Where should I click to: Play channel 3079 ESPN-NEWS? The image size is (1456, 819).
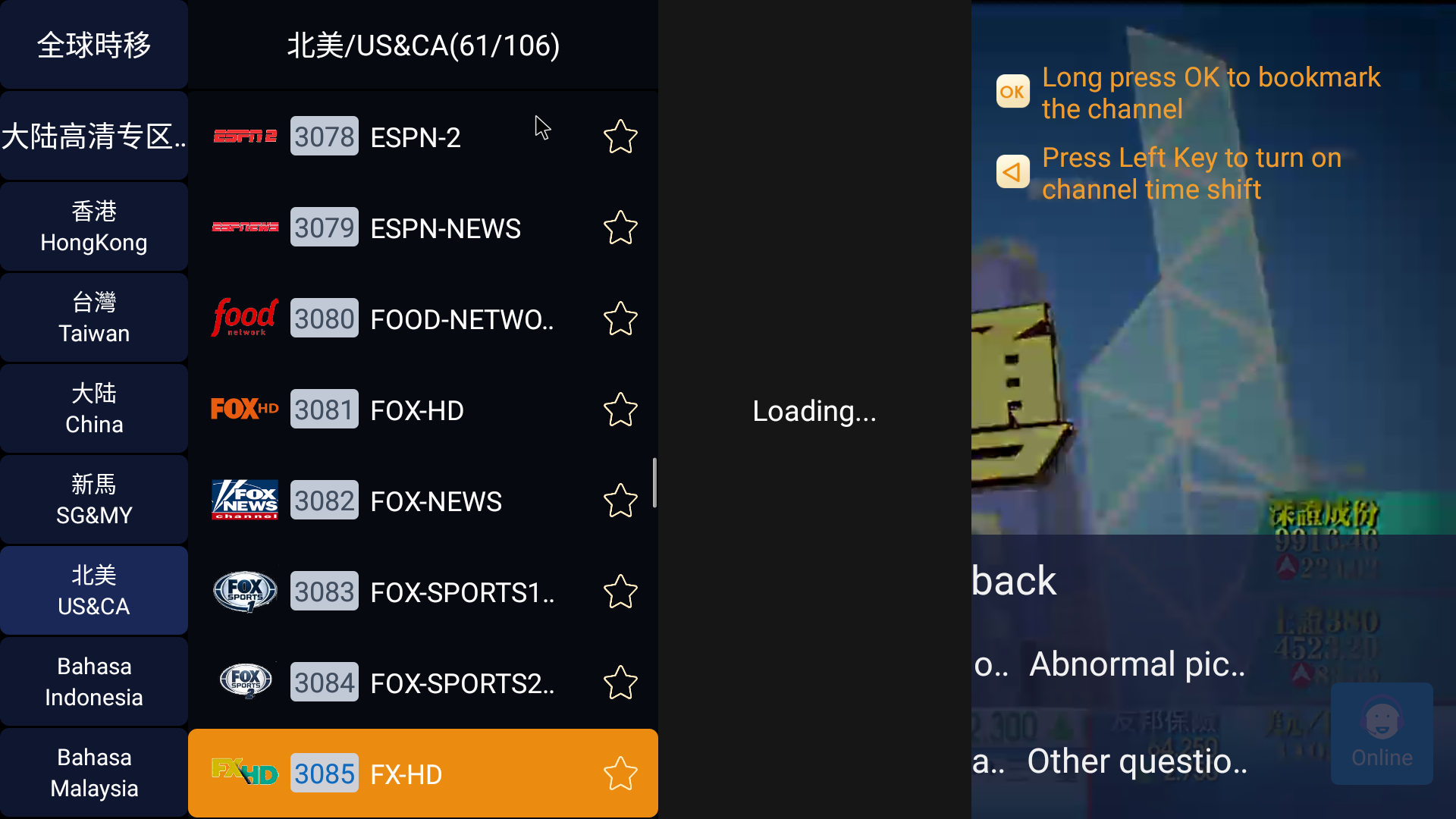point(444,228)
